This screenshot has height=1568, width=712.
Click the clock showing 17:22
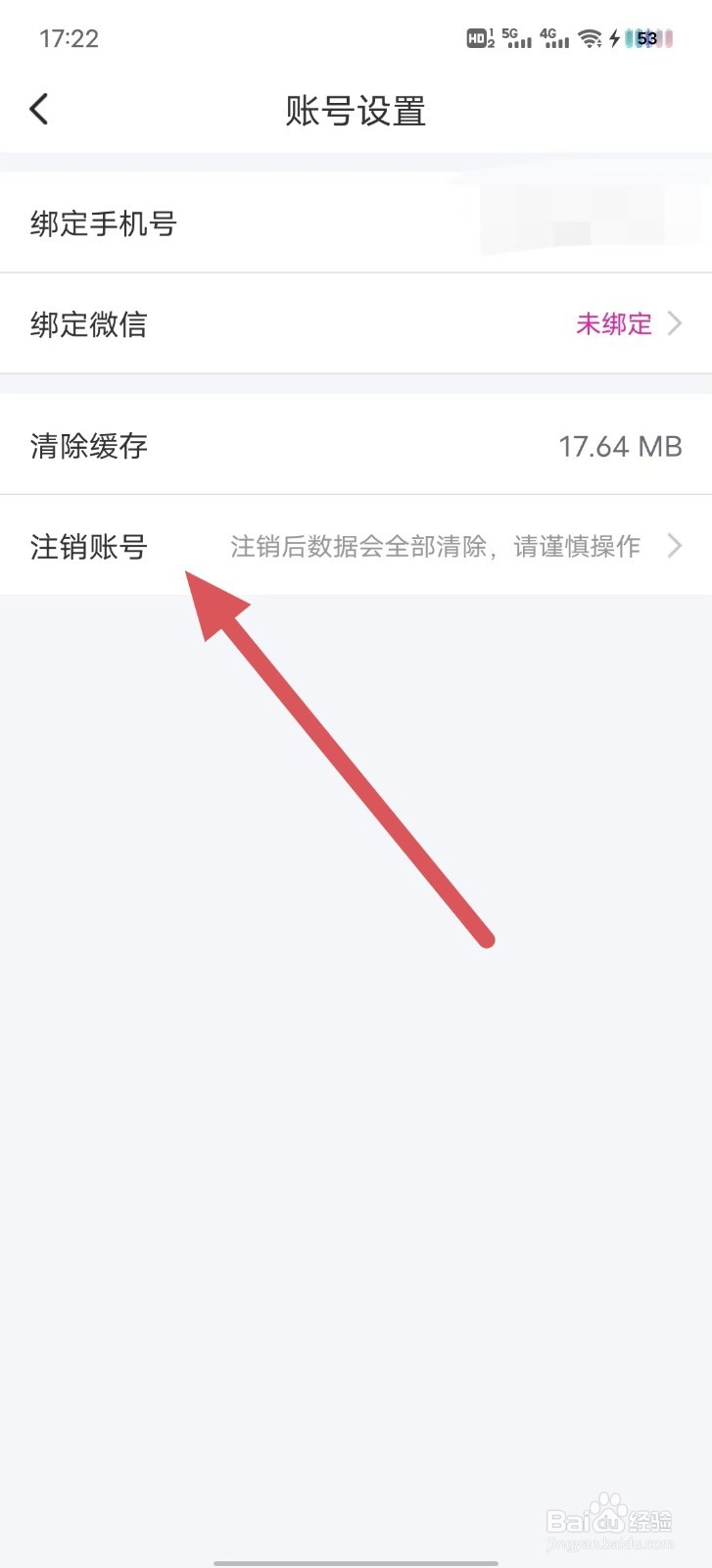tap(69, 38)
